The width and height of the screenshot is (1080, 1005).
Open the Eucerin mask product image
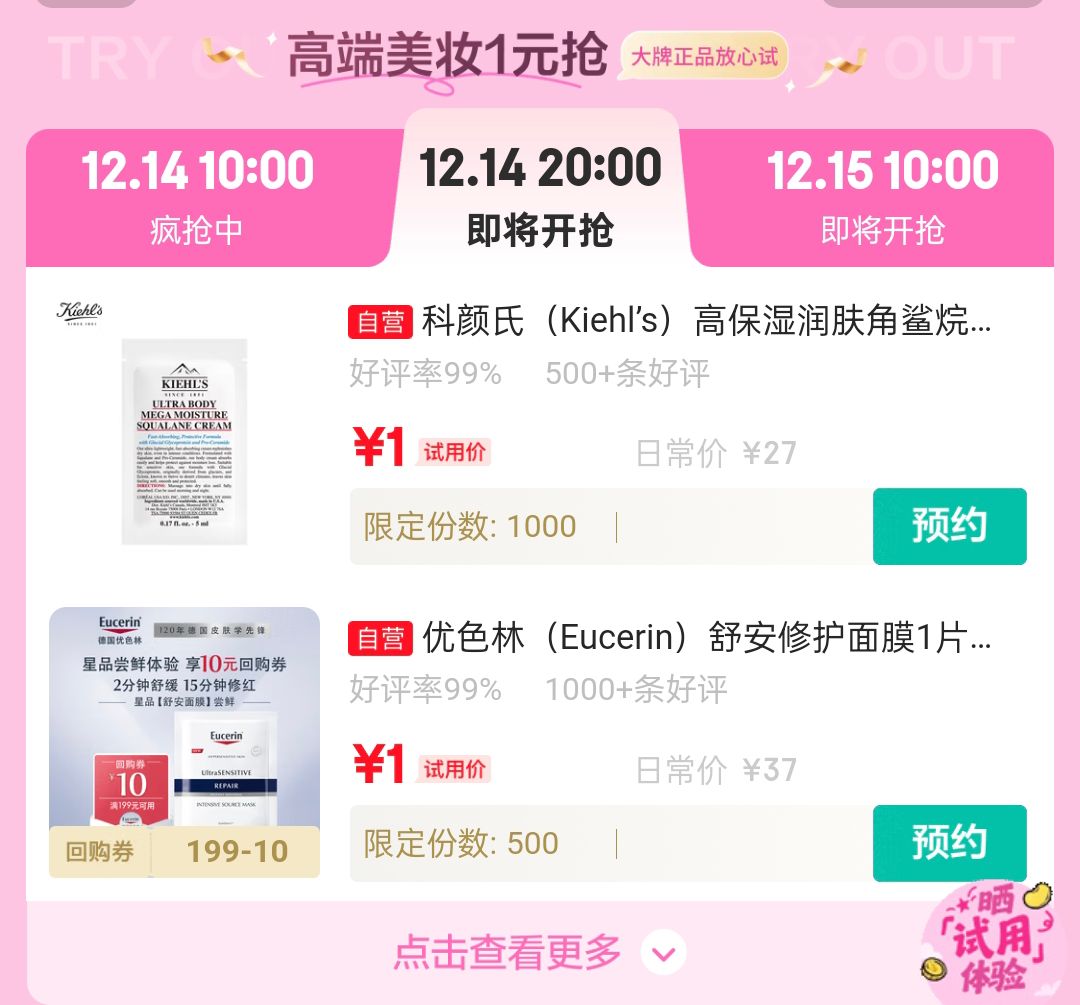185,743
